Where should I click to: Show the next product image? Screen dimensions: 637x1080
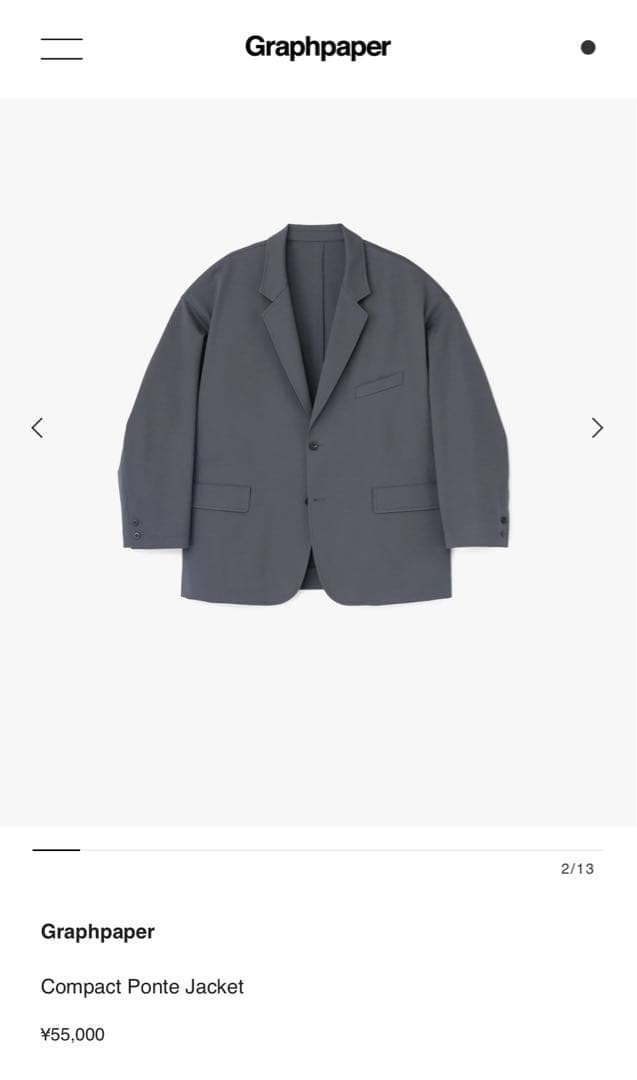tap(597, 428)
